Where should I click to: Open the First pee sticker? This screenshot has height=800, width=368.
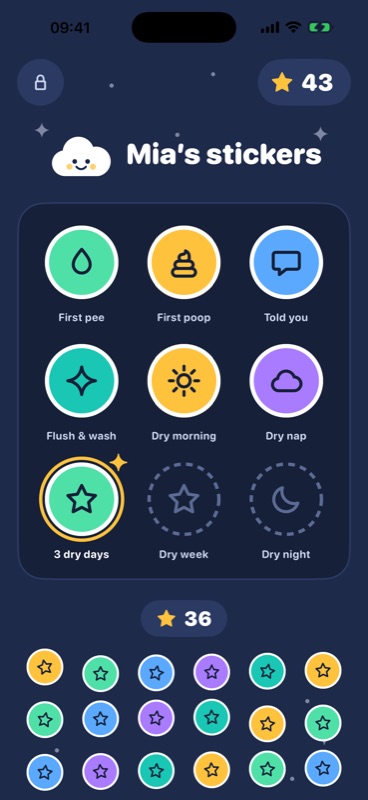[82, 263]
